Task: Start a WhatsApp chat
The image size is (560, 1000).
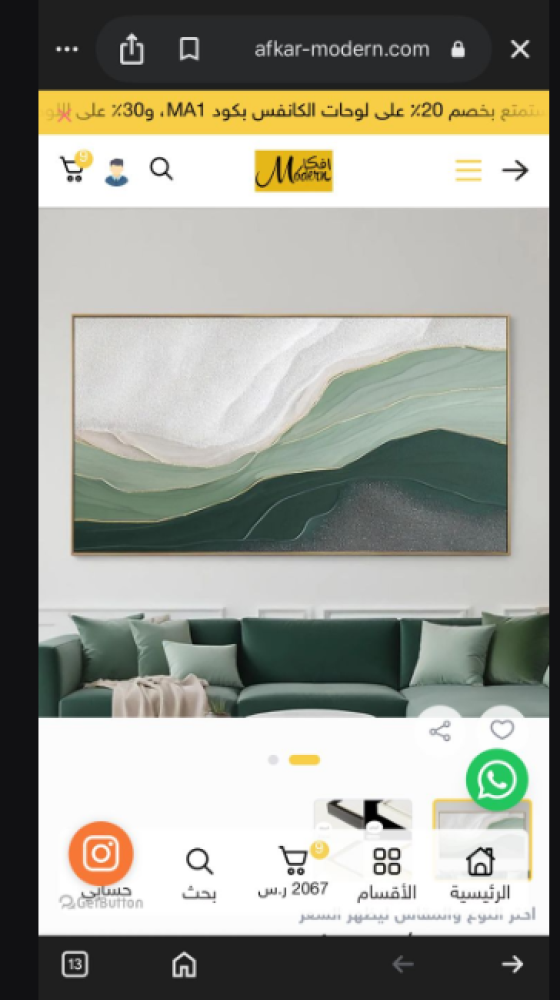Action: 497,779
